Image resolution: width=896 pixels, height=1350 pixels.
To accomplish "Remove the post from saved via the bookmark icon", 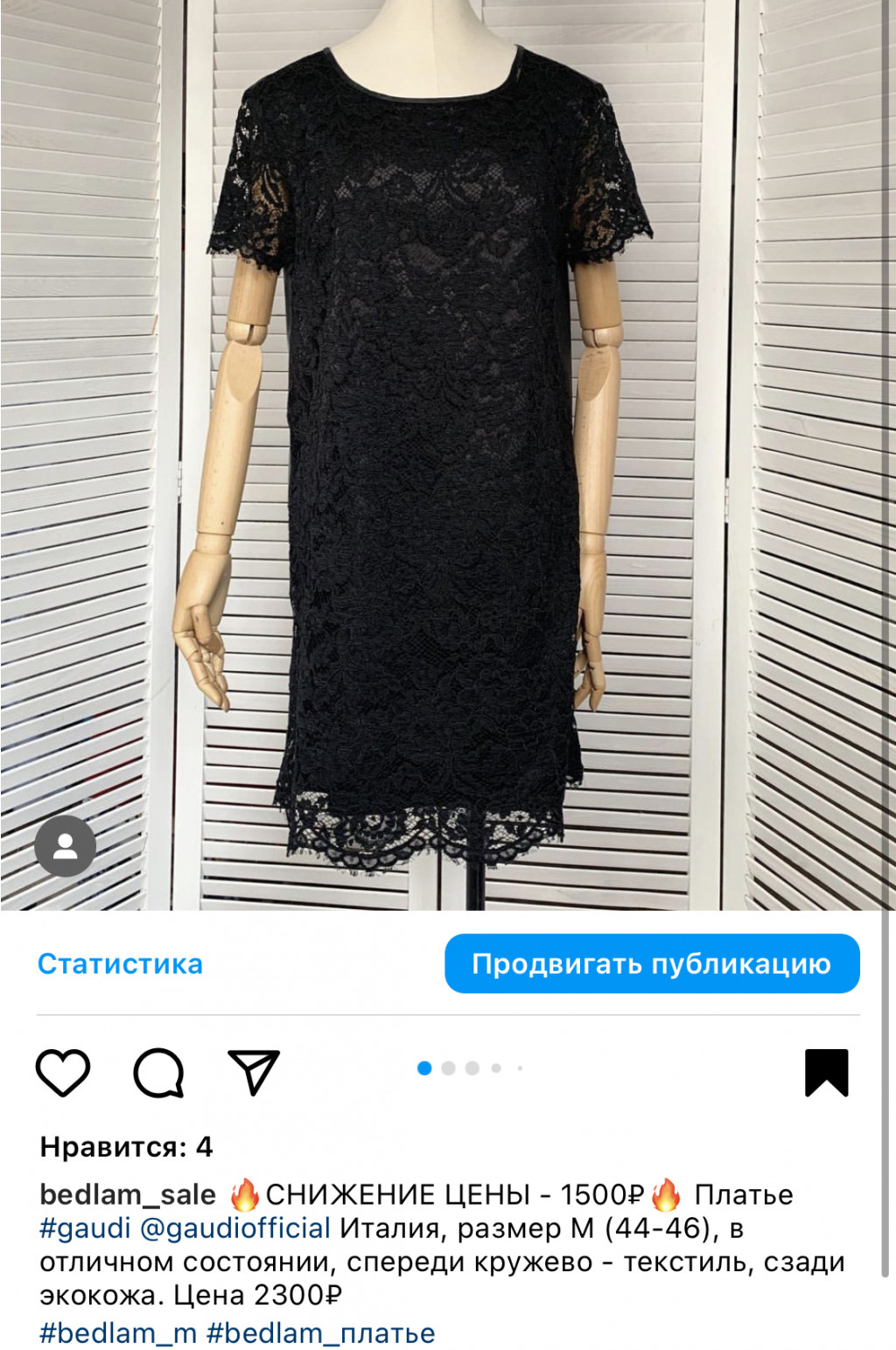I will click(826, 1072).
